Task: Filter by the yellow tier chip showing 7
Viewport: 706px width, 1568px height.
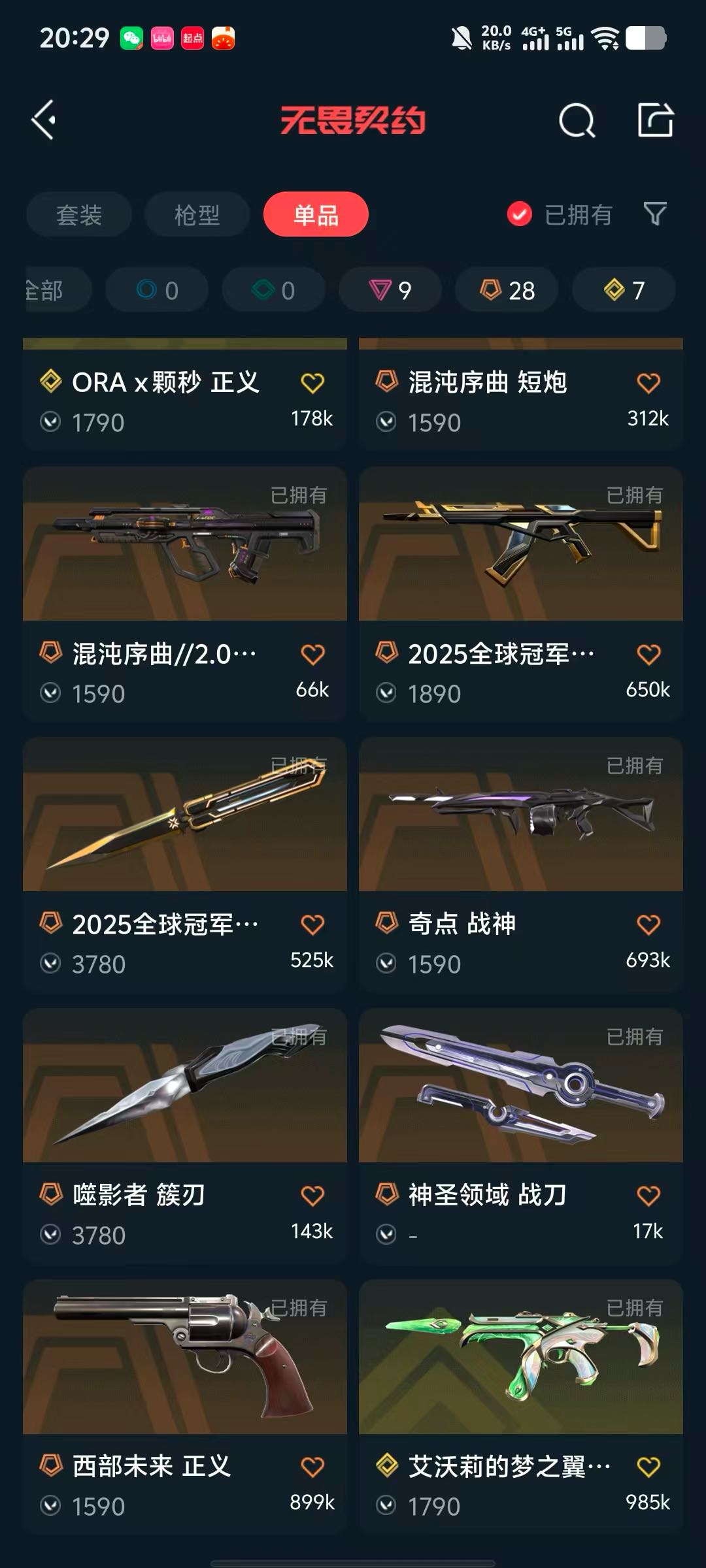Action: point(624,290)
